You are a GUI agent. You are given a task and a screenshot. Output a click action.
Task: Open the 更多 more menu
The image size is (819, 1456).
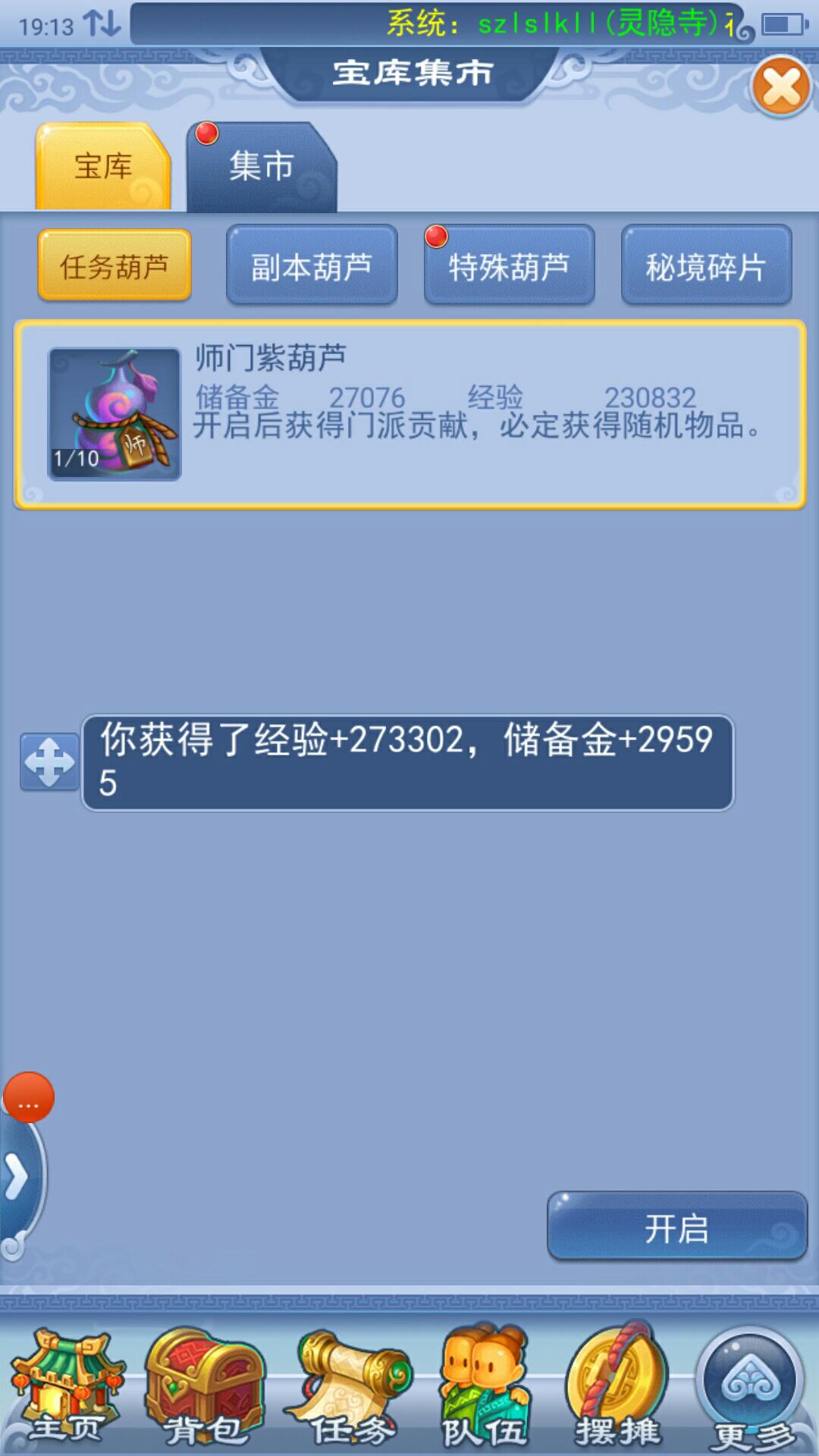[751, 1389]
